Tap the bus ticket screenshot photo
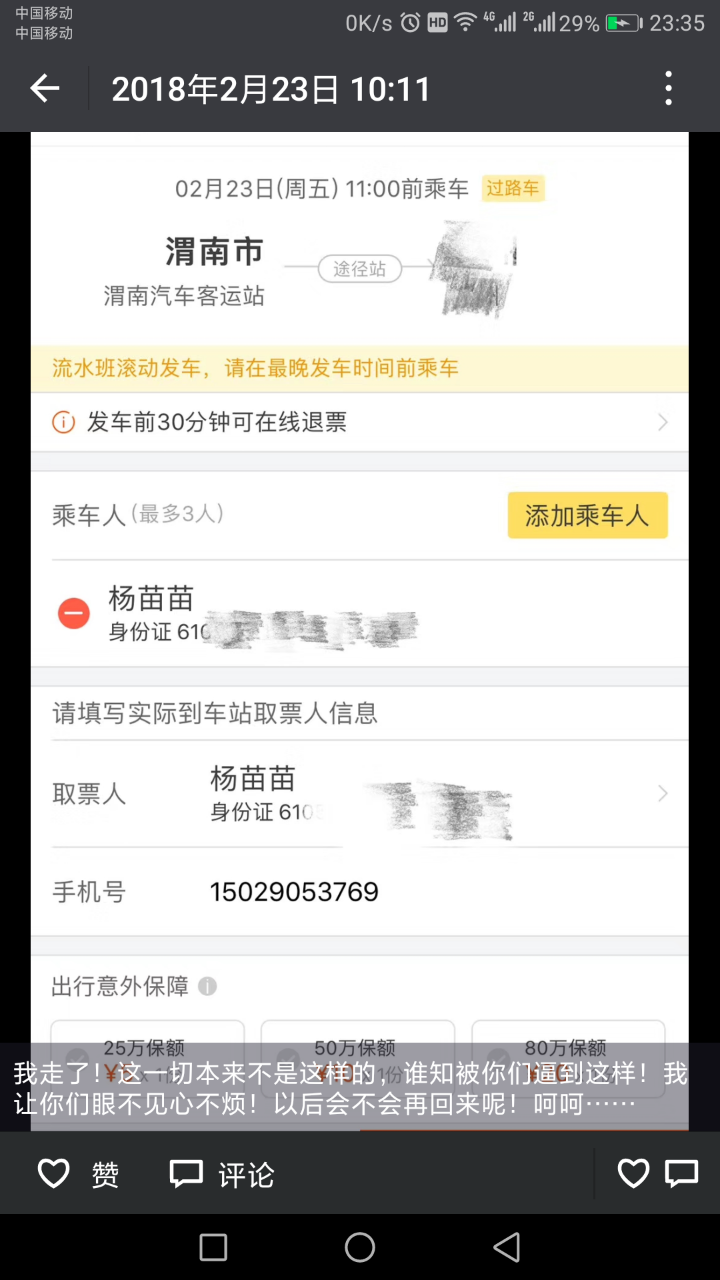This screenshot has width=720, height=1280. click(360, 600)
